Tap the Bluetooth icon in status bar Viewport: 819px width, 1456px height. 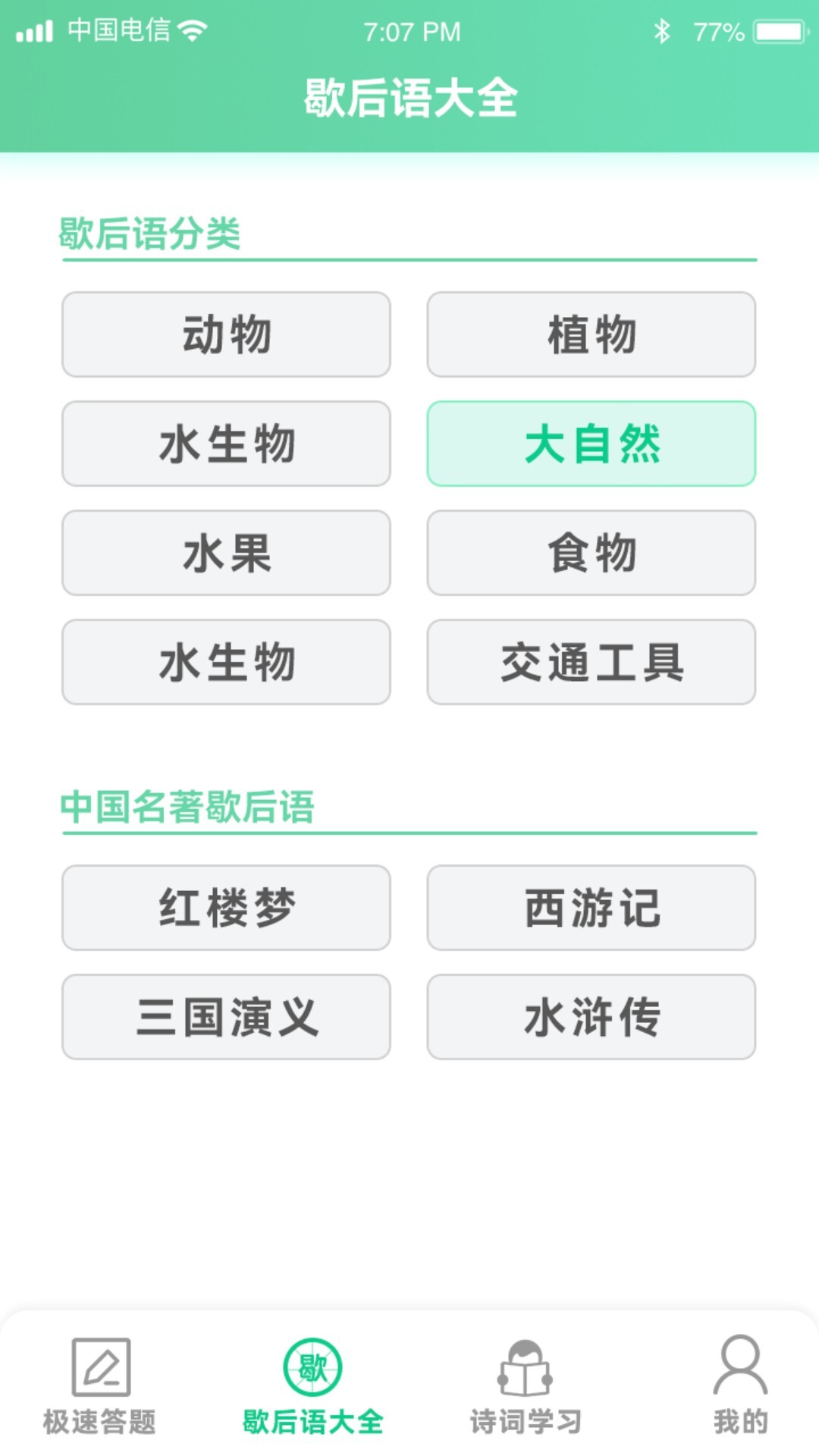tap(662, 32)
